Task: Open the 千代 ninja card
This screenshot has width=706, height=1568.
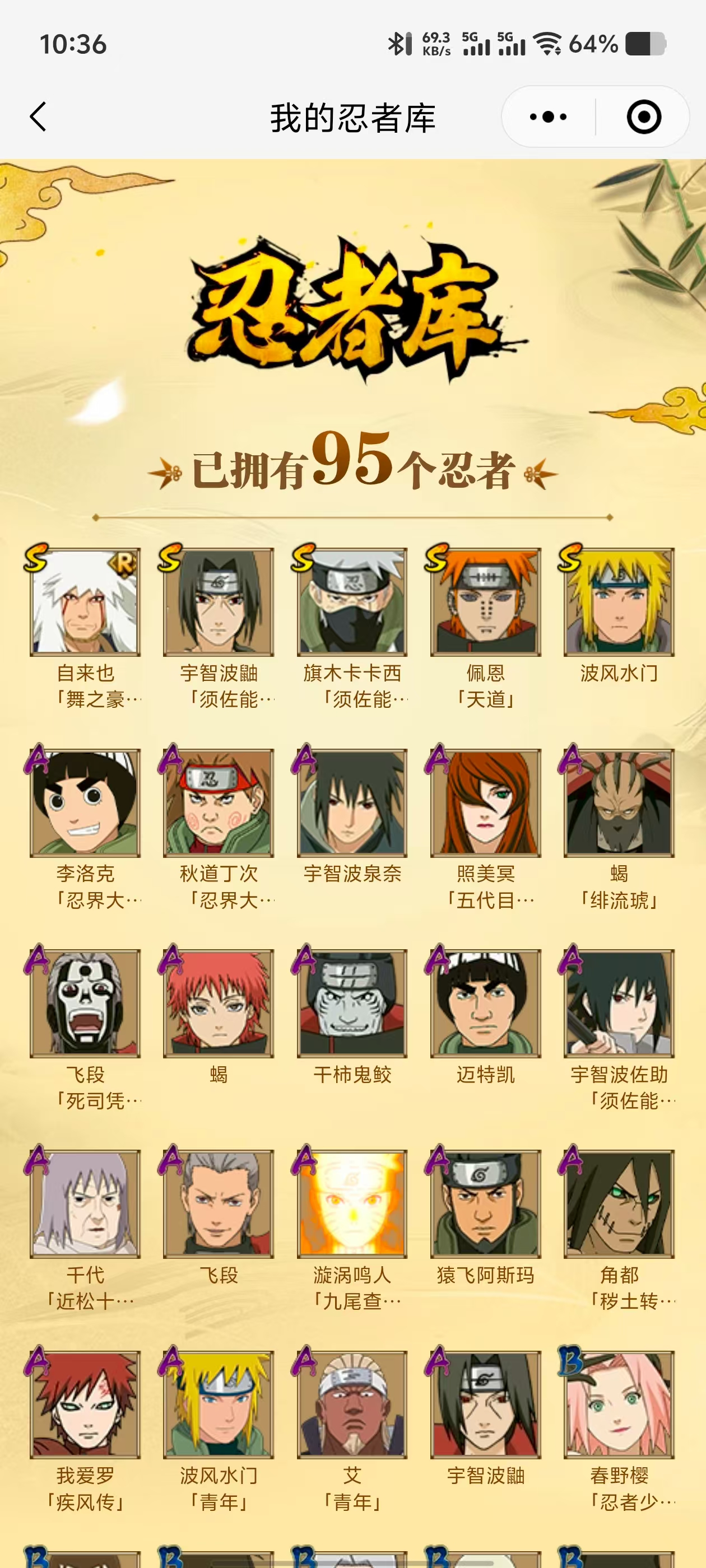Action: tap(85, 1203)
